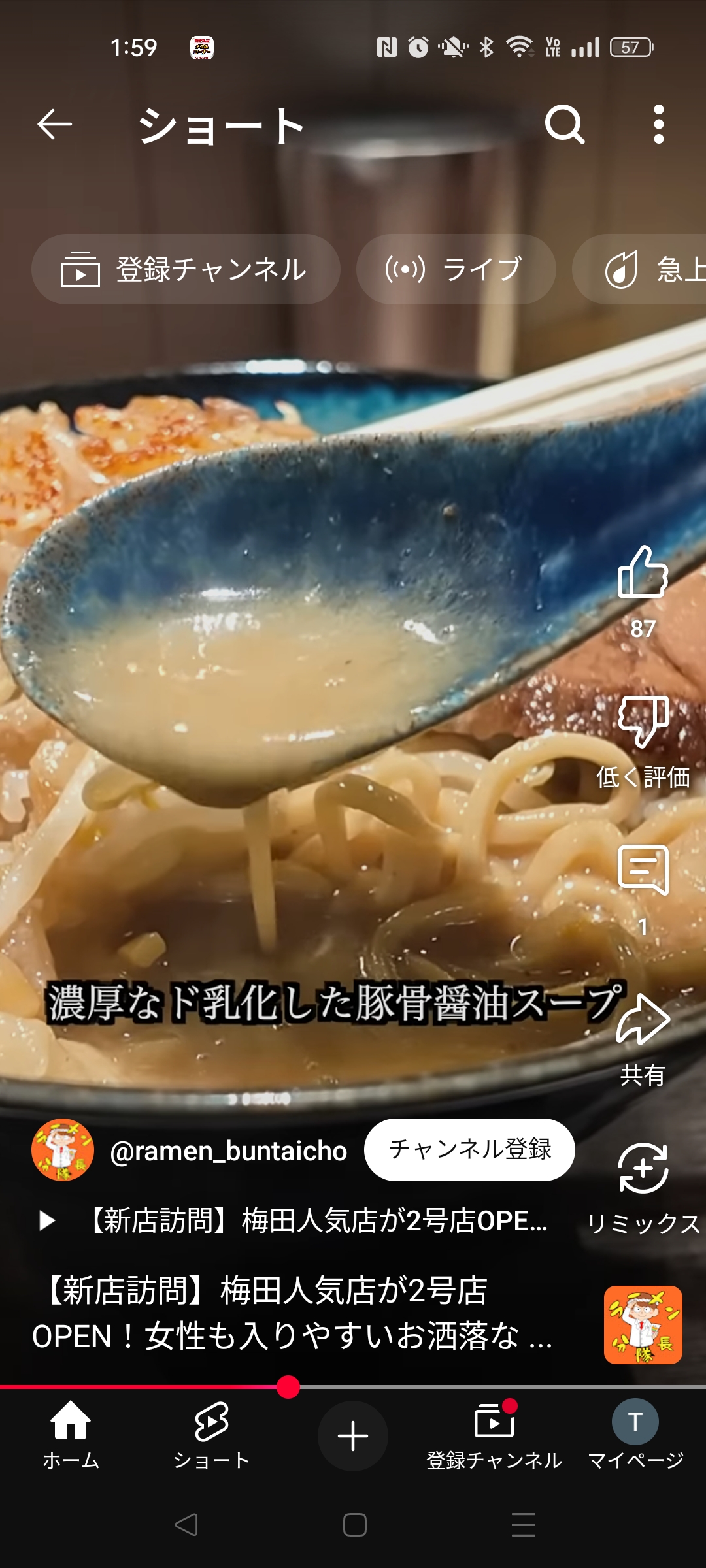Viewport: 706px width, 1568px height.
Task: Open search in the Shorts header
Action: click(564, 124)
